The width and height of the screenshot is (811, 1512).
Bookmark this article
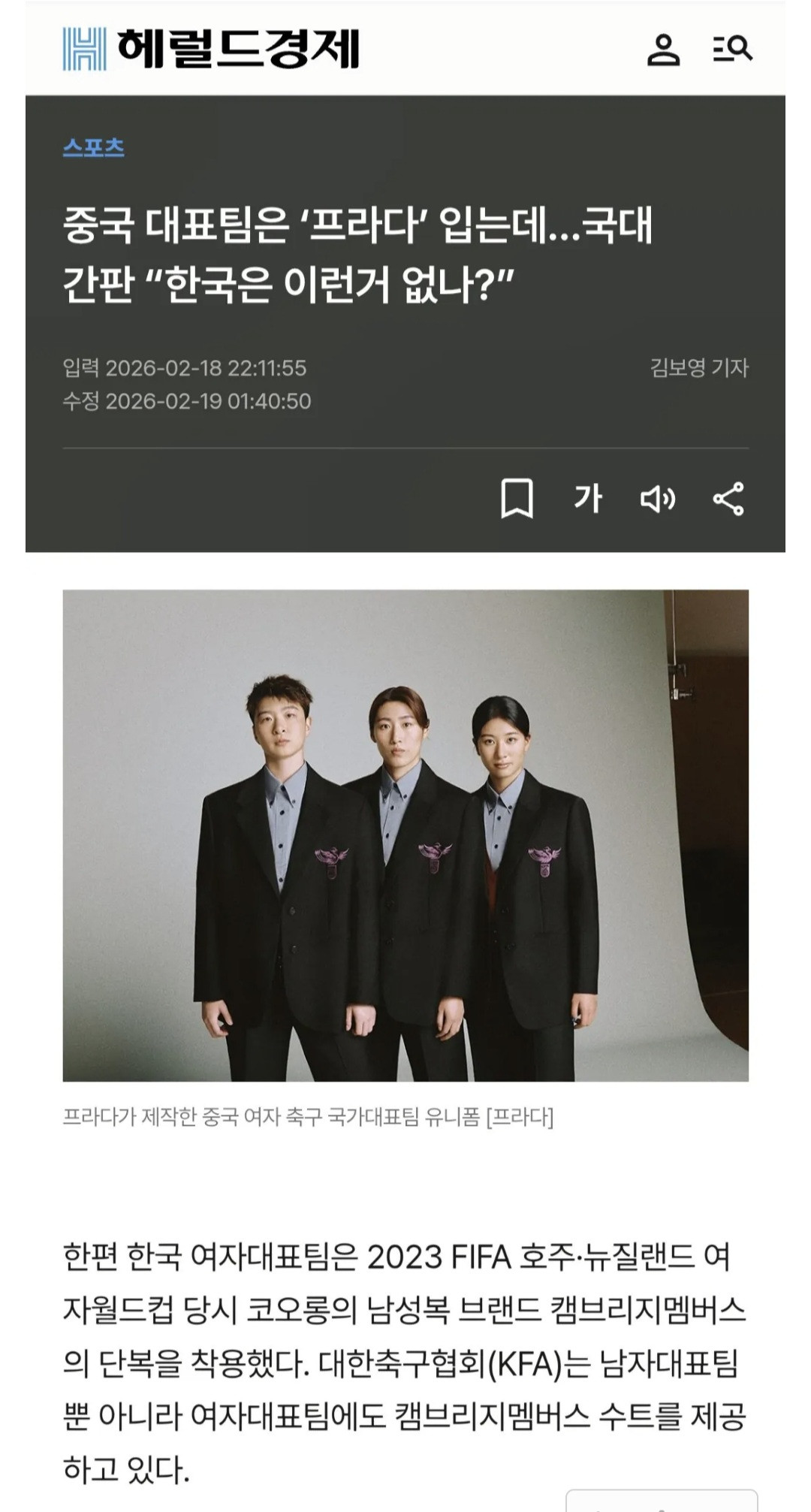(517, 499)
